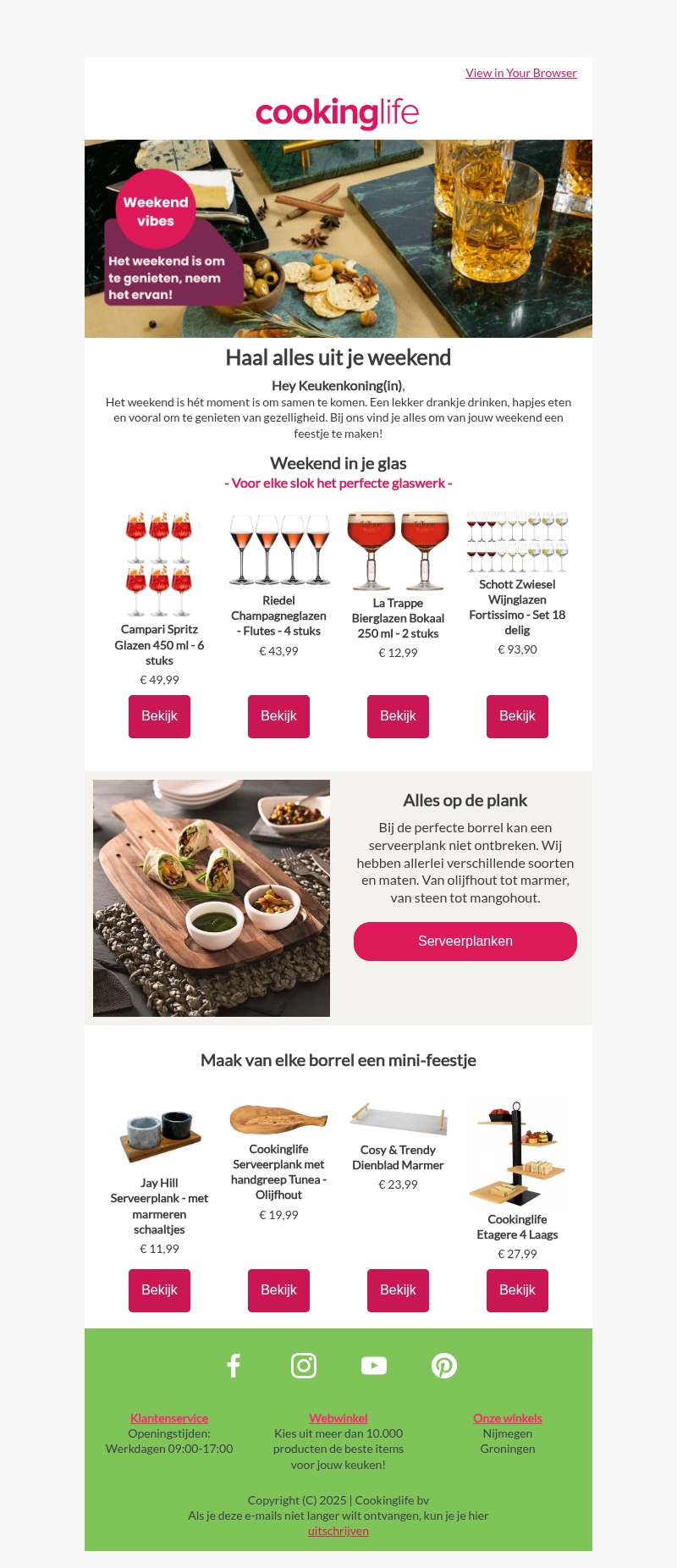Tap Bekijk under Riedel Champagneglazen
This screenshot has width=677, height=1568.
[278, 716]
